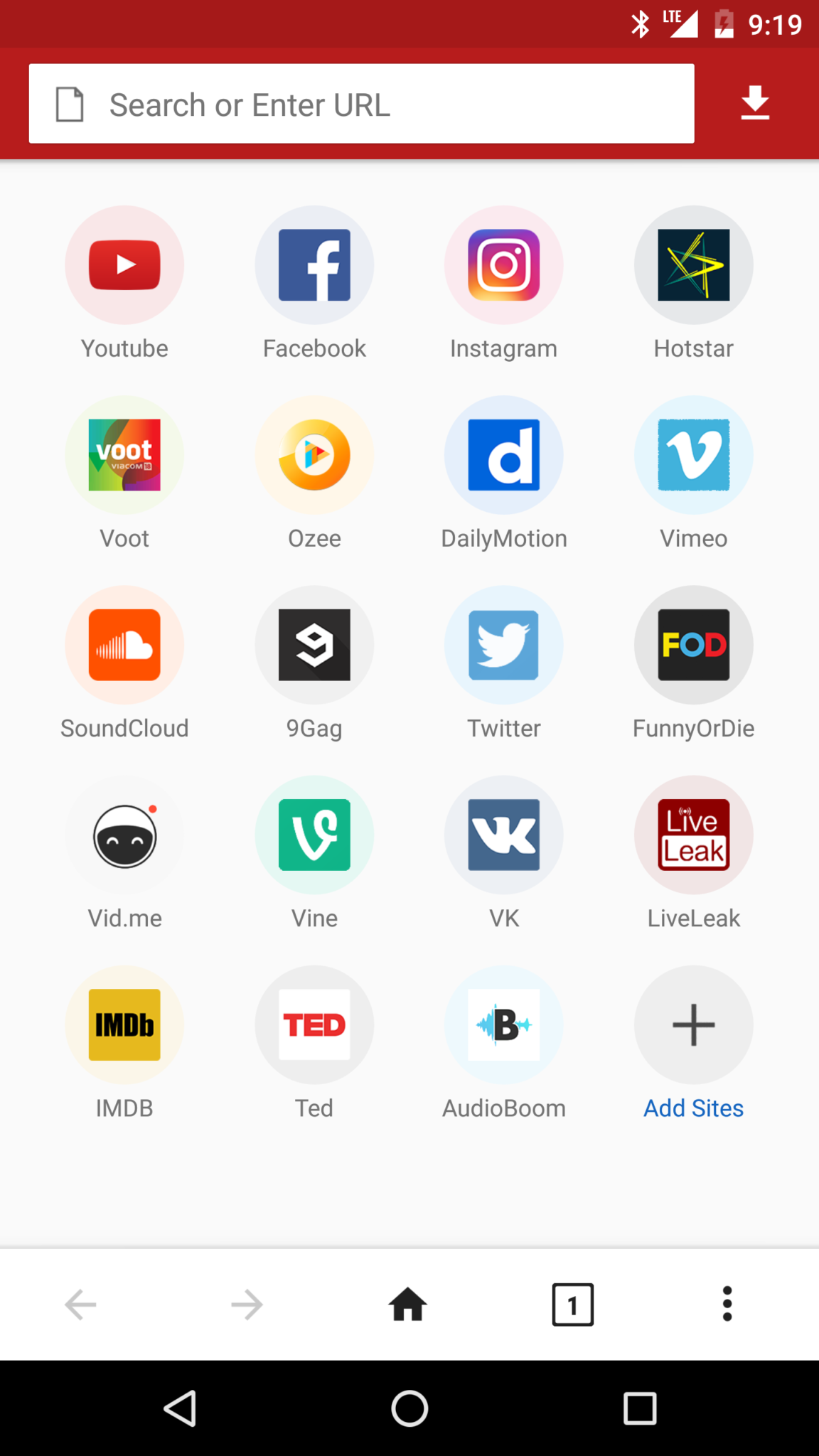Open the Hotstar shortcut
The image size is (819, 1456).
(693, 264)
